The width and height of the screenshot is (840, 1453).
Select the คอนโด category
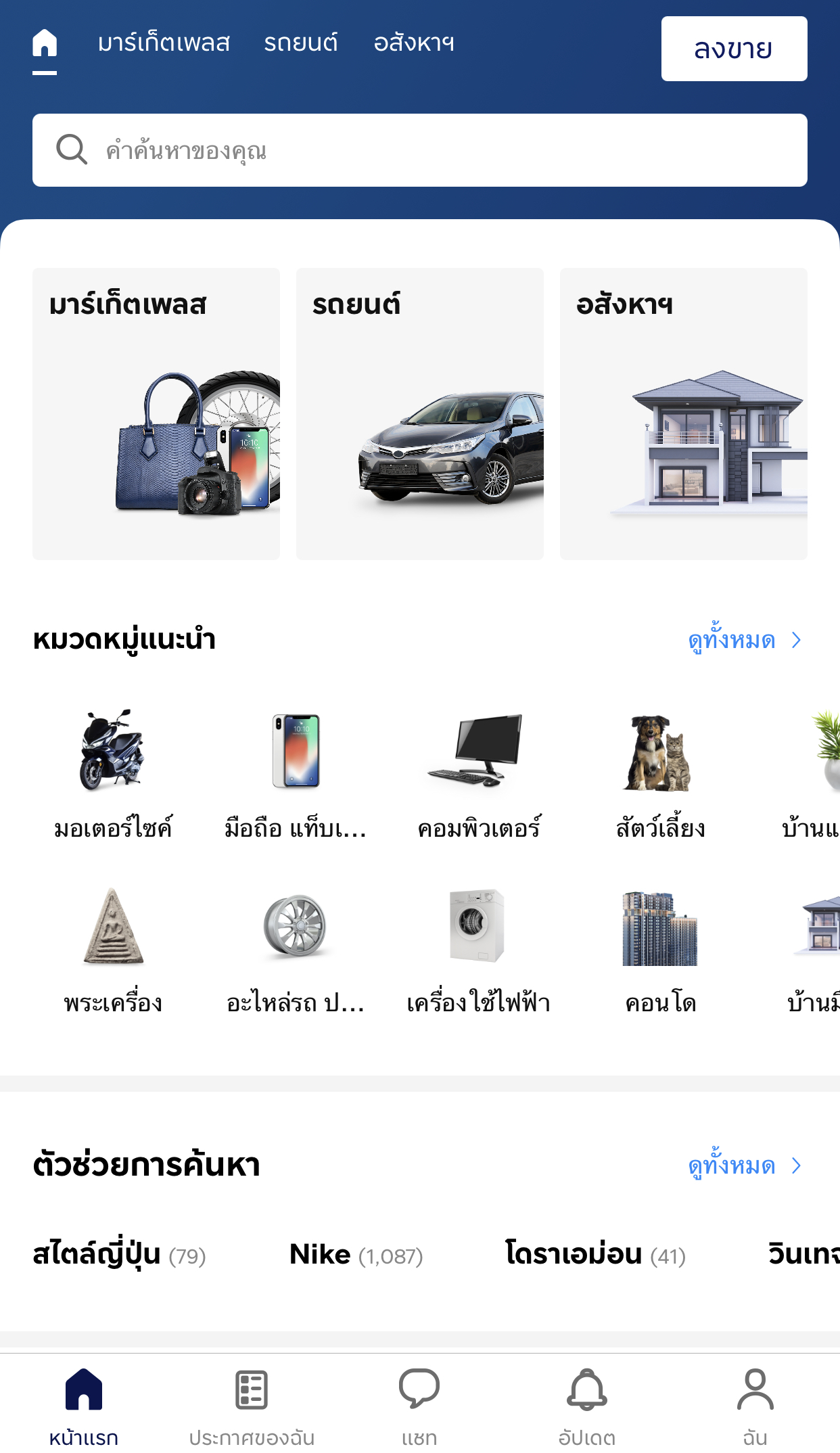[x=660, y=949]
